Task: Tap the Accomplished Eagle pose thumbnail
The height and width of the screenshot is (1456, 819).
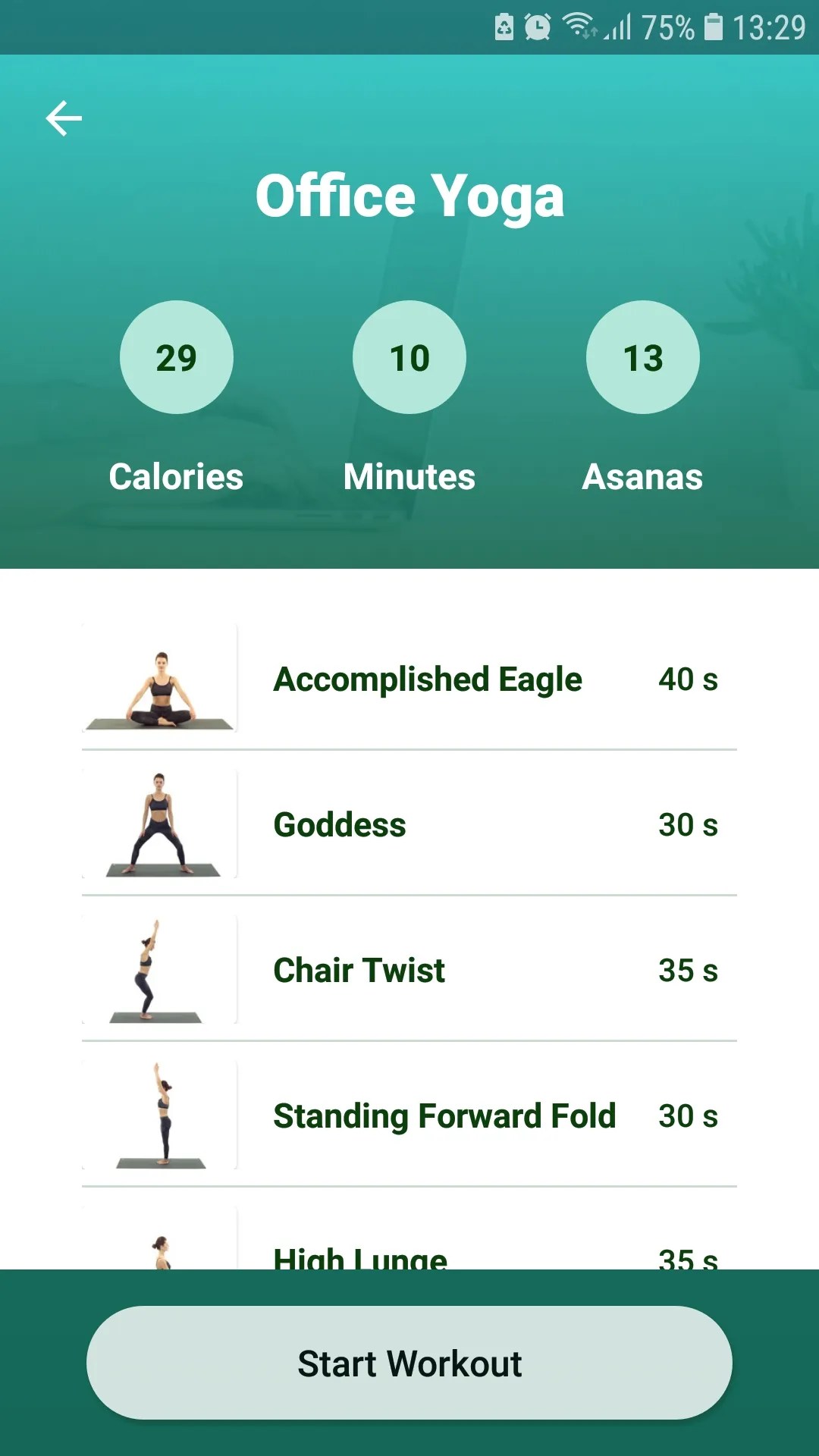Action: pos(158,679)
